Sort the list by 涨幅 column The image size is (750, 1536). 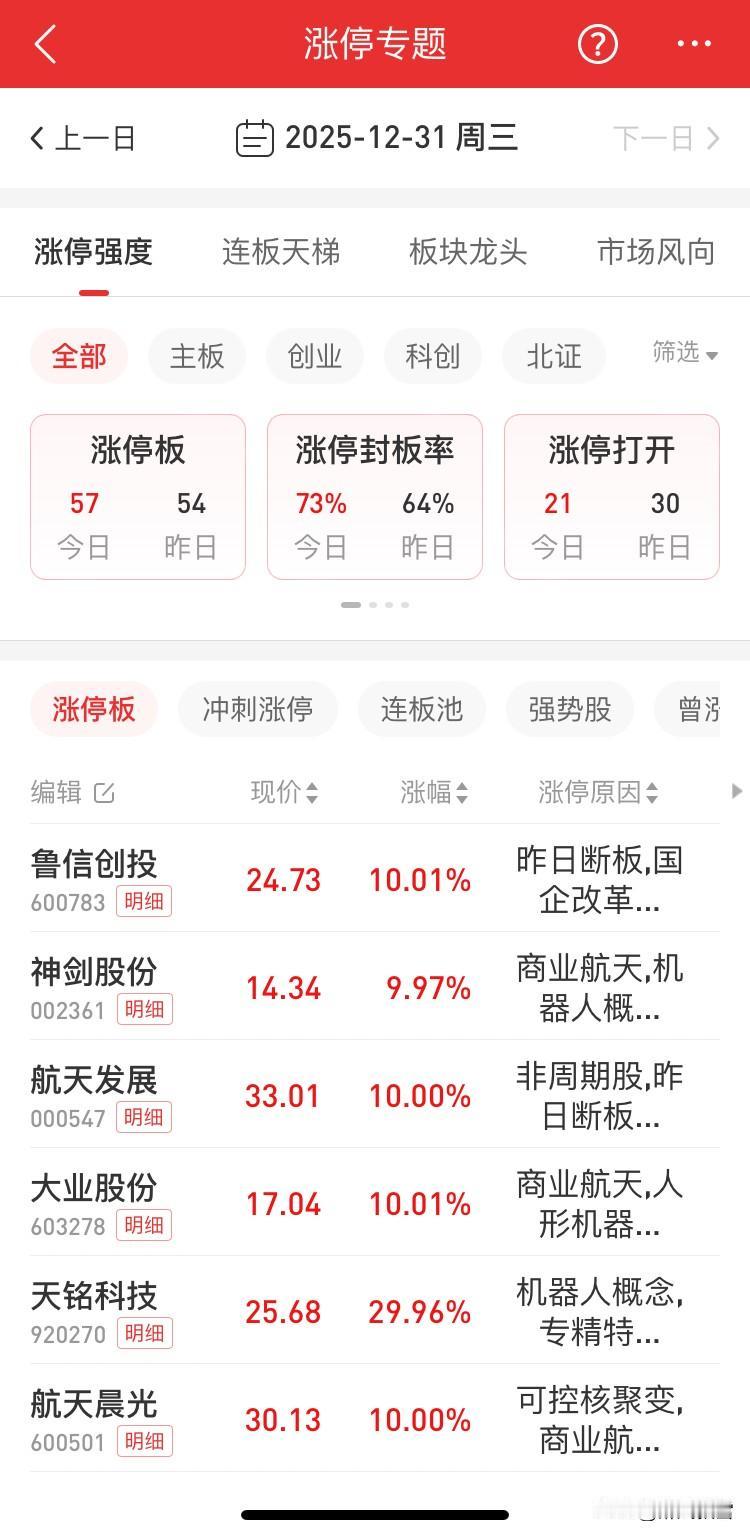434,792
